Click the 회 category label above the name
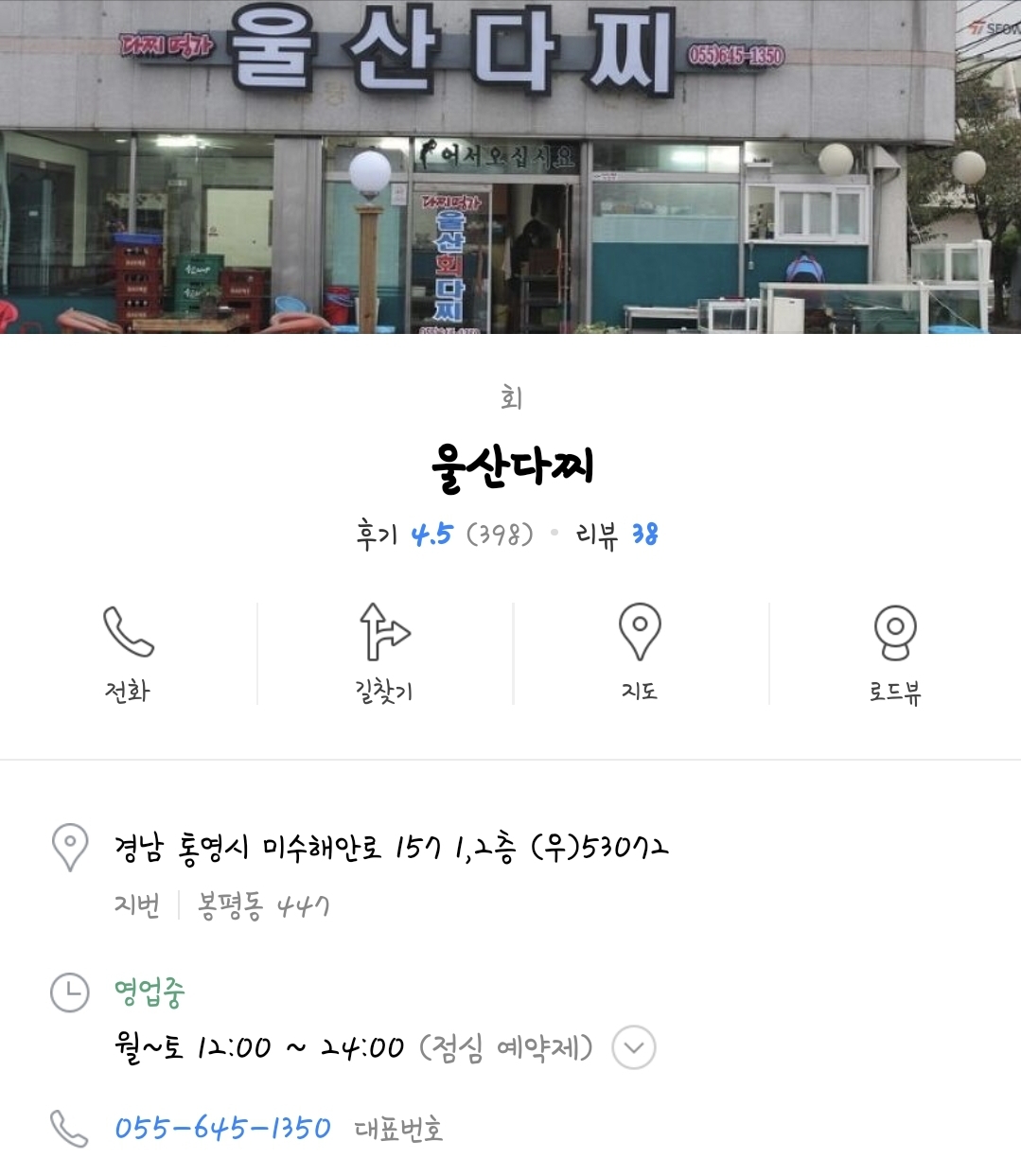Screen dimensions: 1021x1176 coord(510,397)
